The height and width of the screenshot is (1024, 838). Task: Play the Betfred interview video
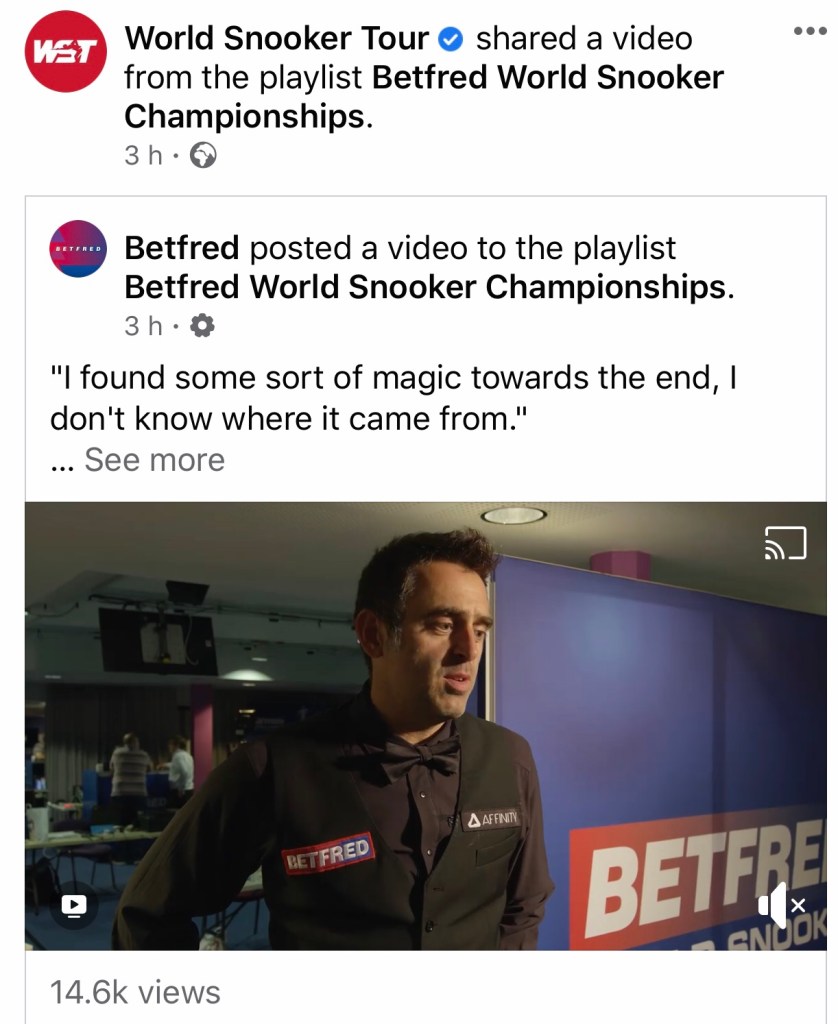click(425, 725)
